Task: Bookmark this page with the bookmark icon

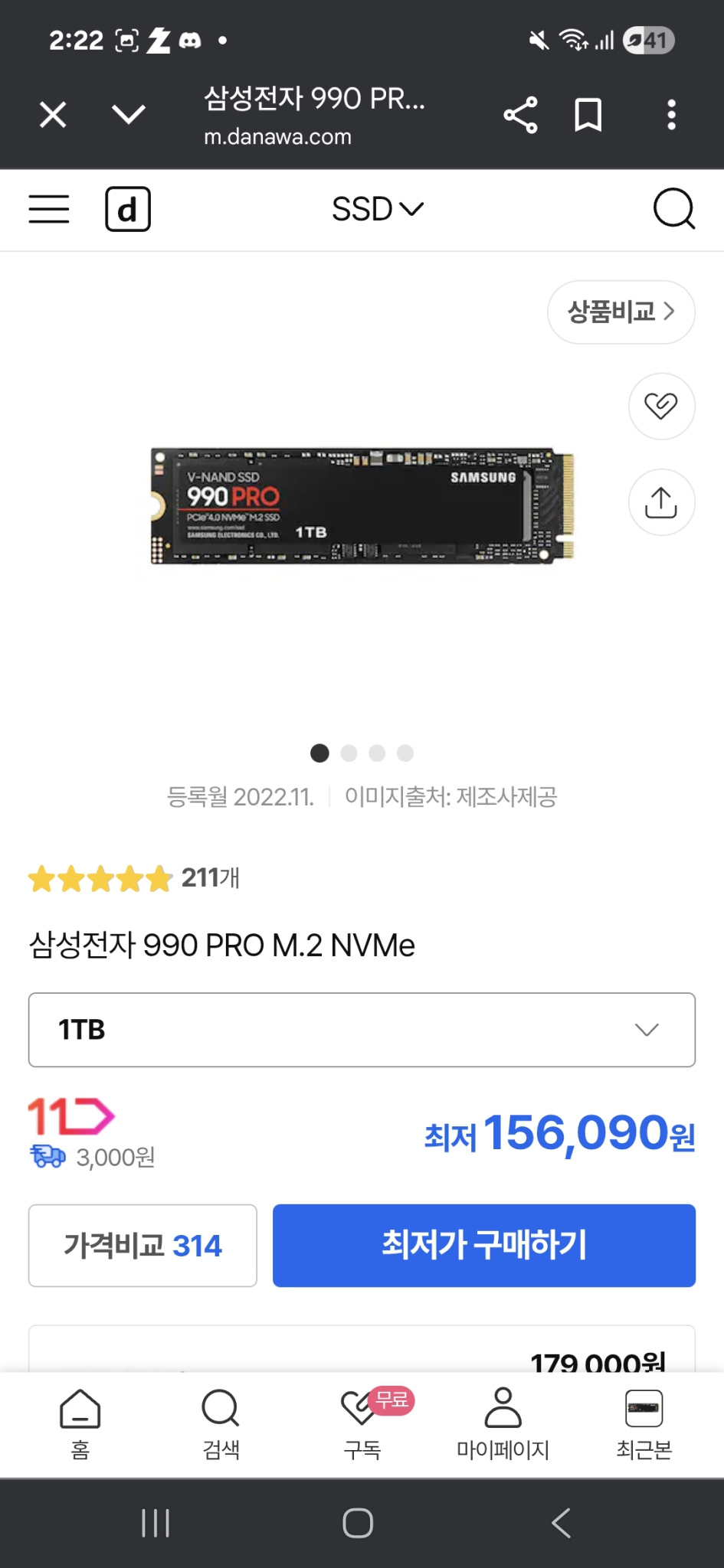Action: [x=588, y=115]
